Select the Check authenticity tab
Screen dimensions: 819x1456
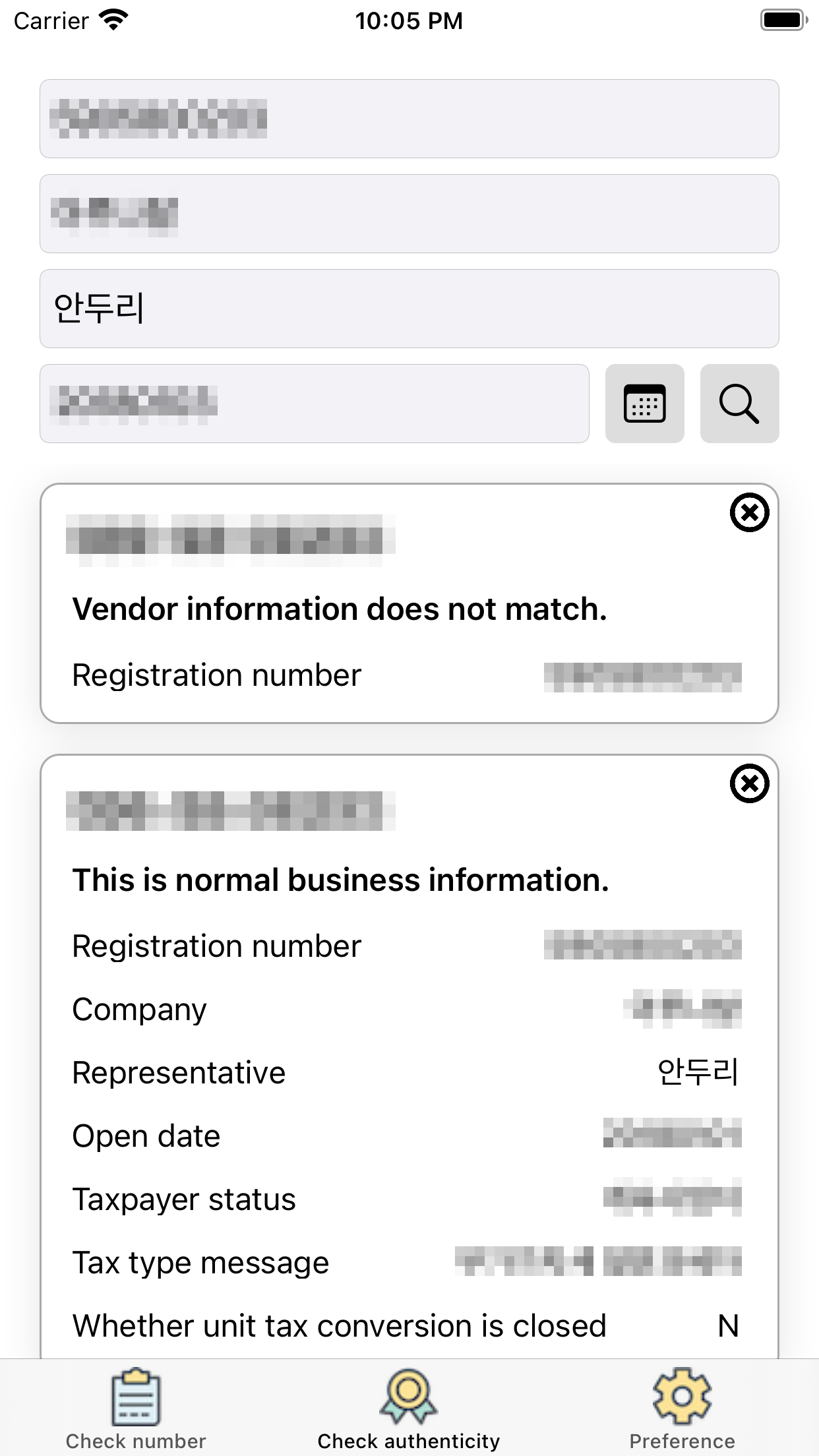pos(409,1409)
